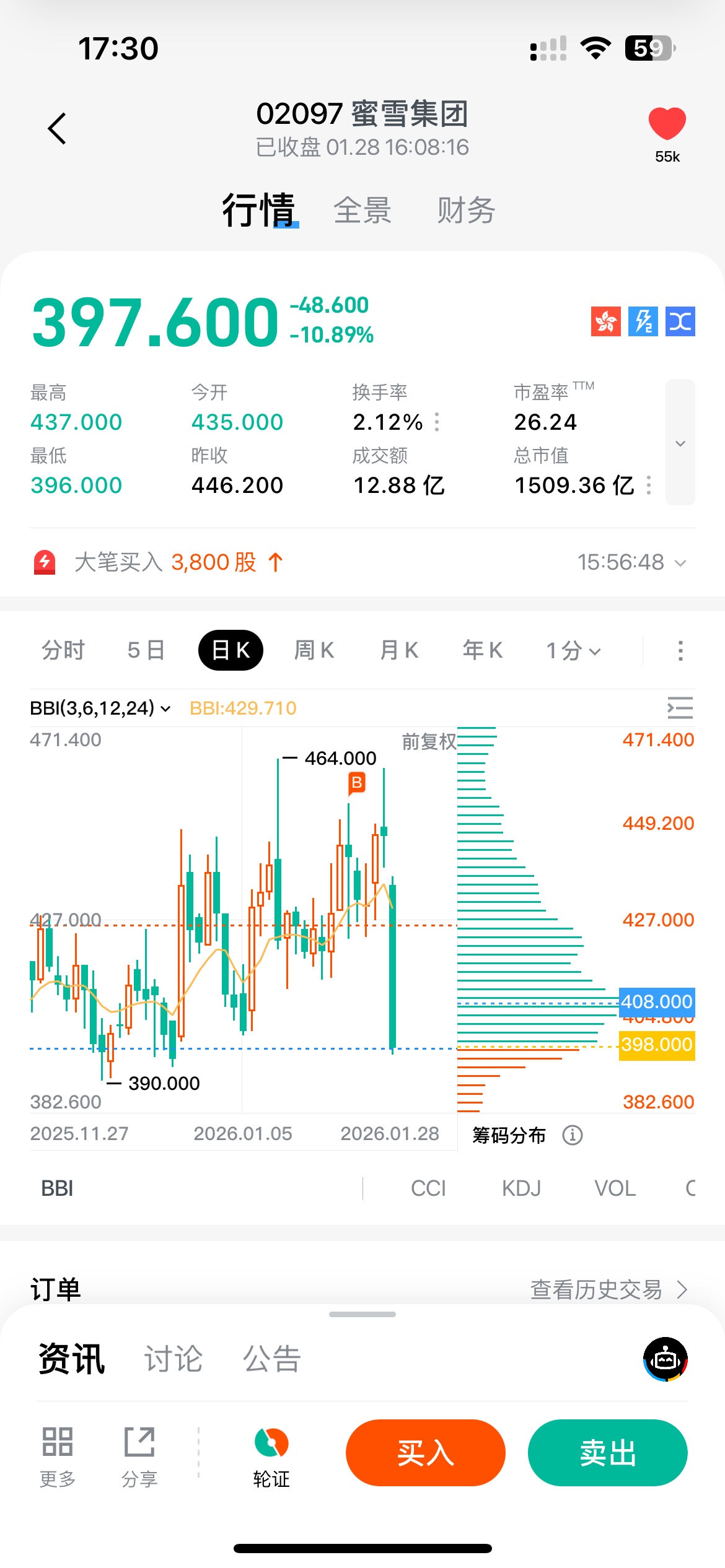Viewport: 725px width, 1568px height.
Task: Tap the green 卖出 button
Action: [x=607, y=1453]
